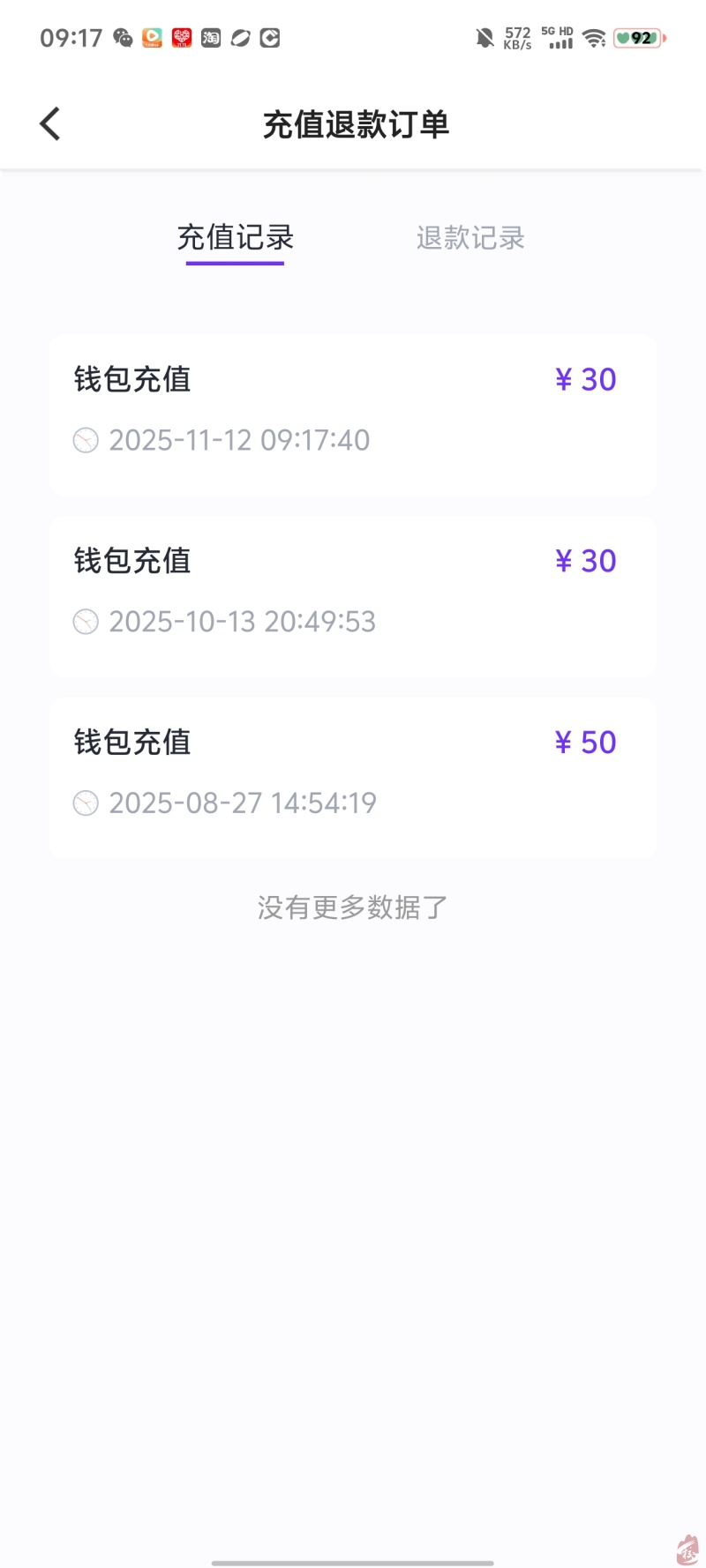This screenshot has width=706, height=1568.
Task: Open the 钱包充值 record from 2025-11-12
Action: coord(352,414)
